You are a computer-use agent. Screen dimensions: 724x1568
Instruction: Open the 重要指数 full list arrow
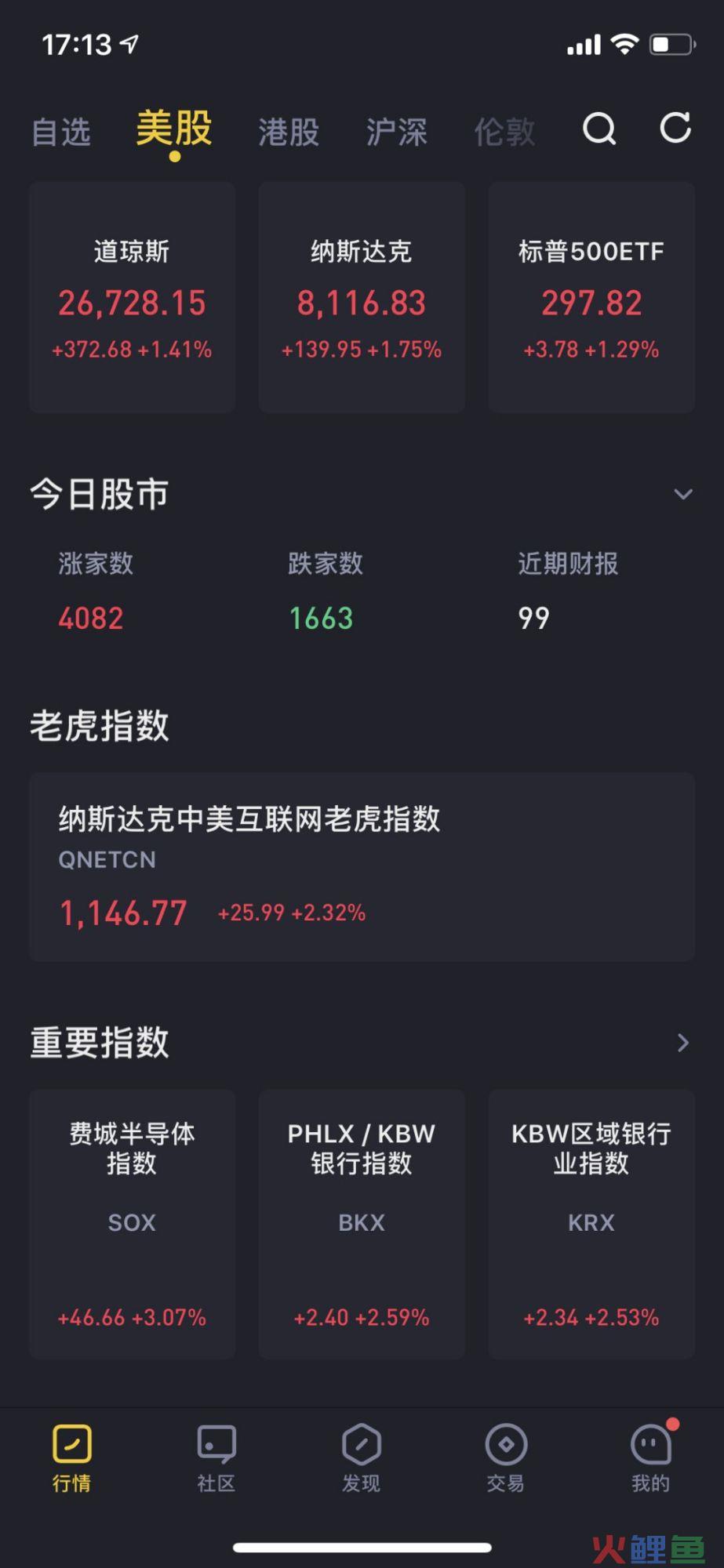point(683,1043)
